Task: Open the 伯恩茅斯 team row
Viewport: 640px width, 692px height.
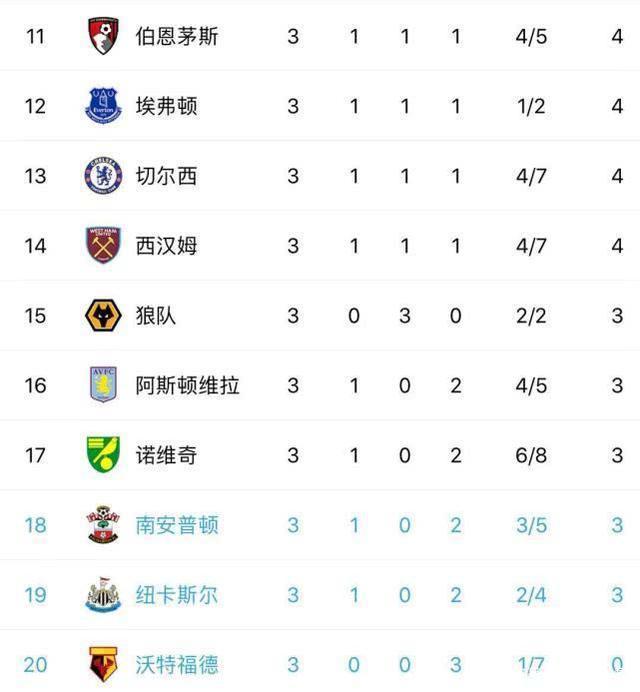Action: click(177, 36)
